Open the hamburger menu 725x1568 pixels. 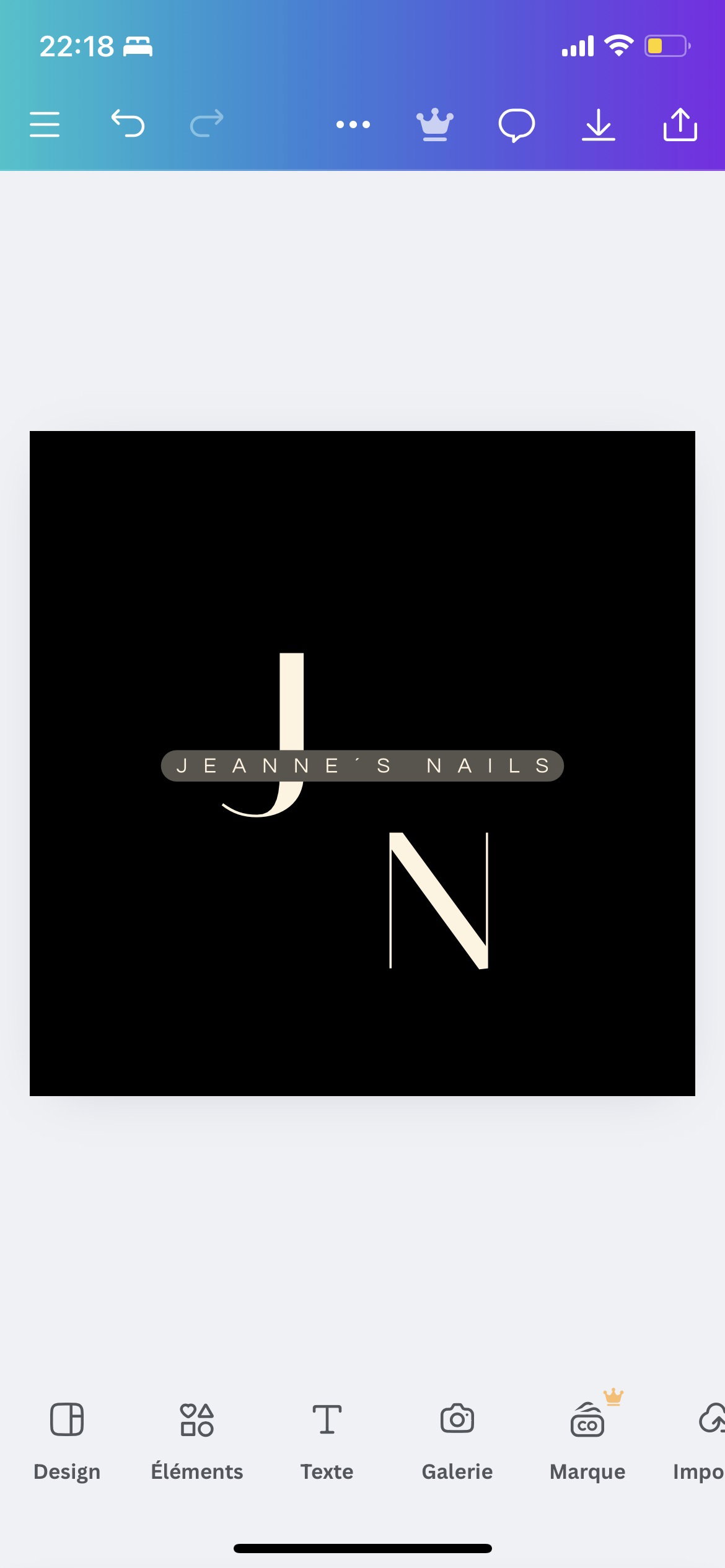(x=45, y=124)
